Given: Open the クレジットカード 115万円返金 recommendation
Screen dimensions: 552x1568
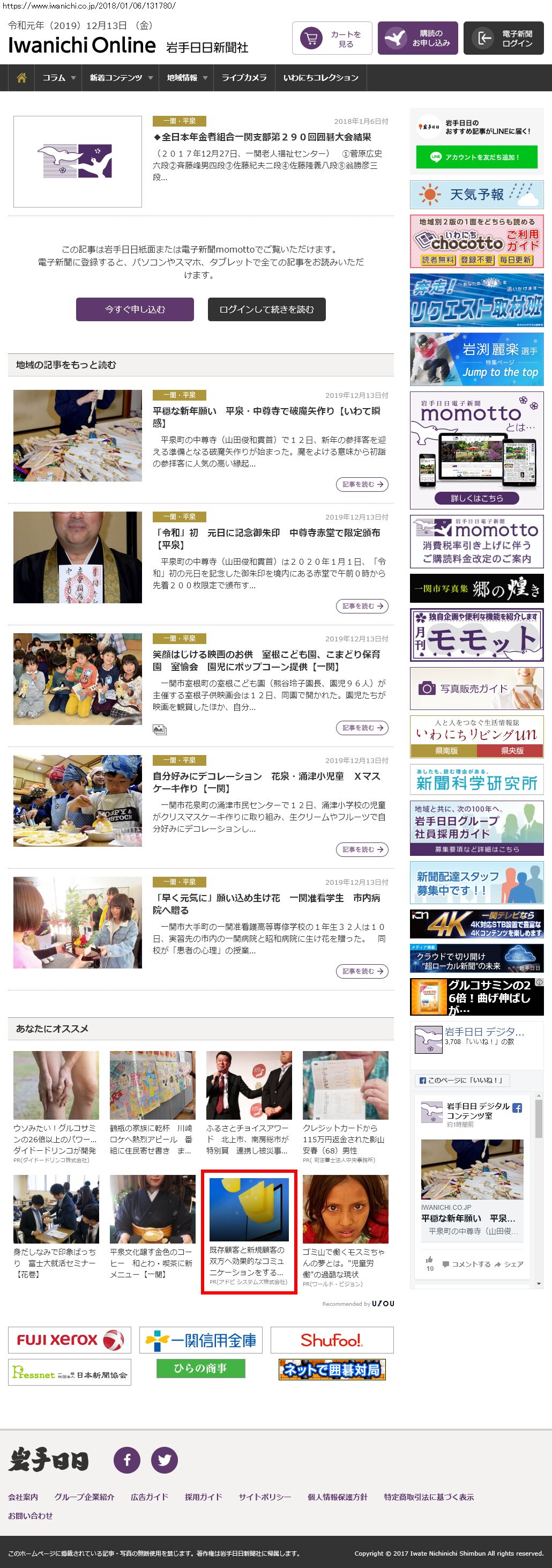Looking at the screenshot, I should coord(345,1107).
